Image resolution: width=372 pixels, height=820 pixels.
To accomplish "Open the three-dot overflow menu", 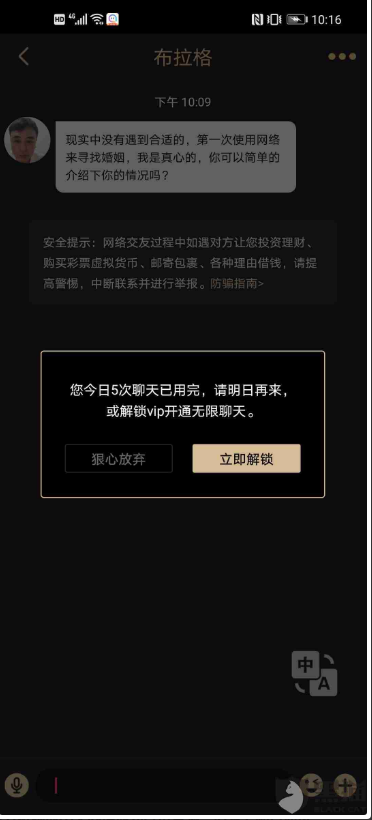I will click(342, 56).
